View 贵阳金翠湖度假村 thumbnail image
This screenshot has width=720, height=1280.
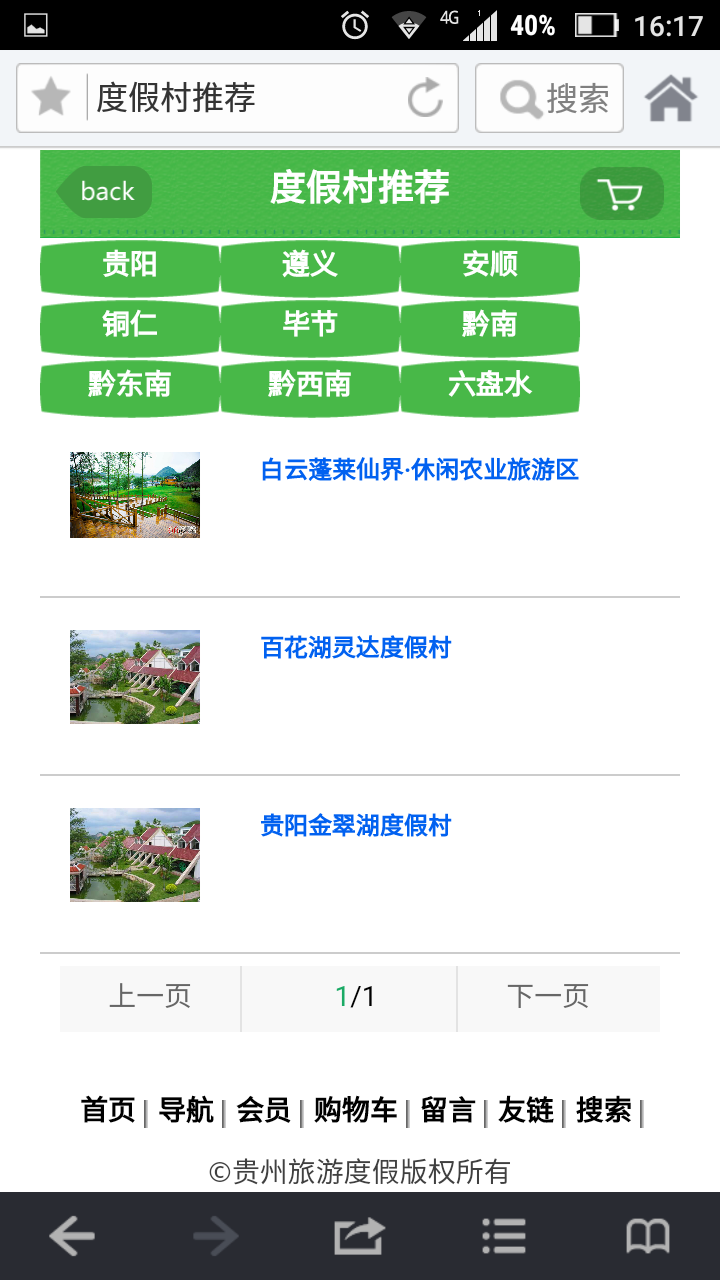click(x=135, y=855)
